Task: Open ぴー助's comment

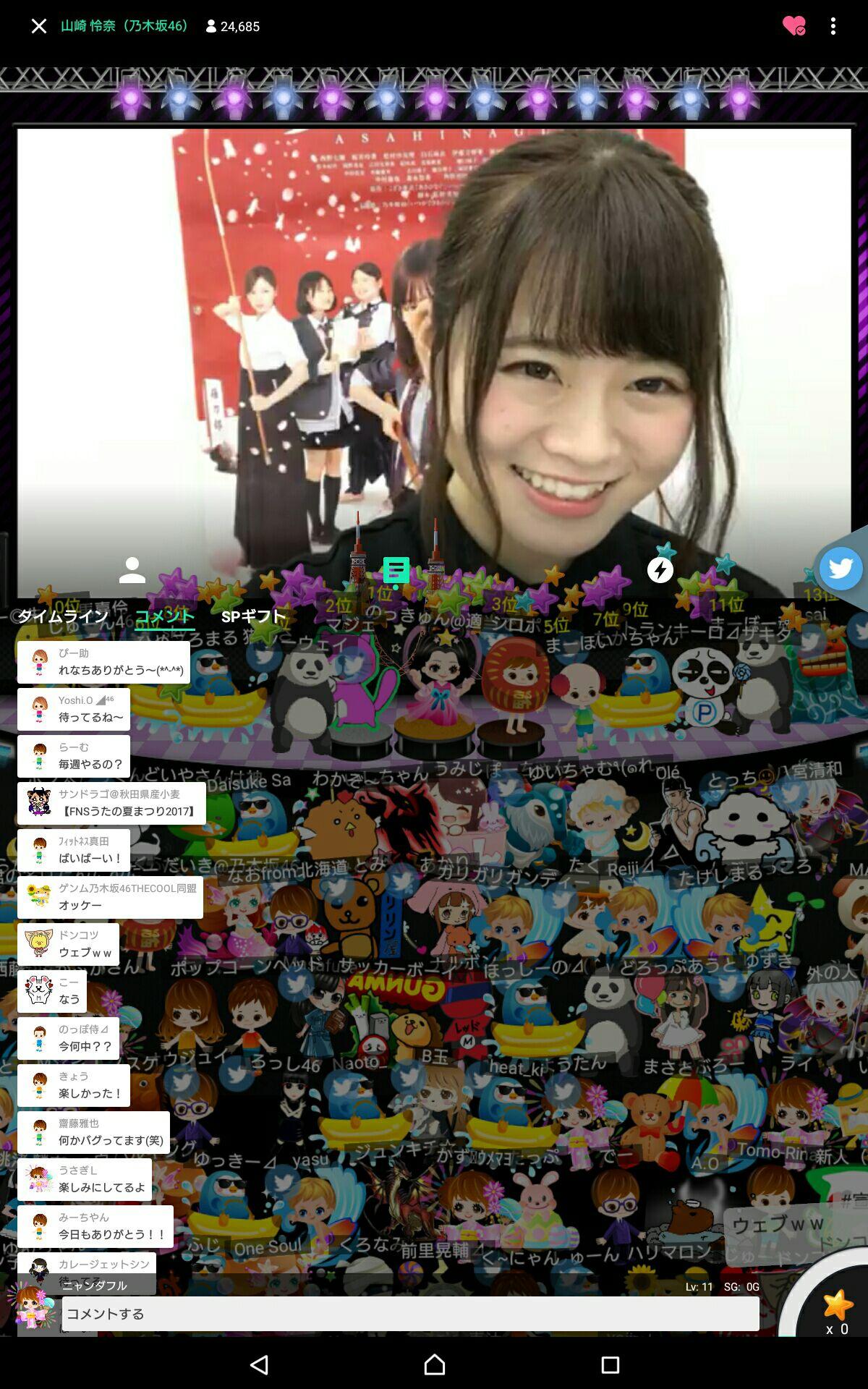Action: coord(103,662)
